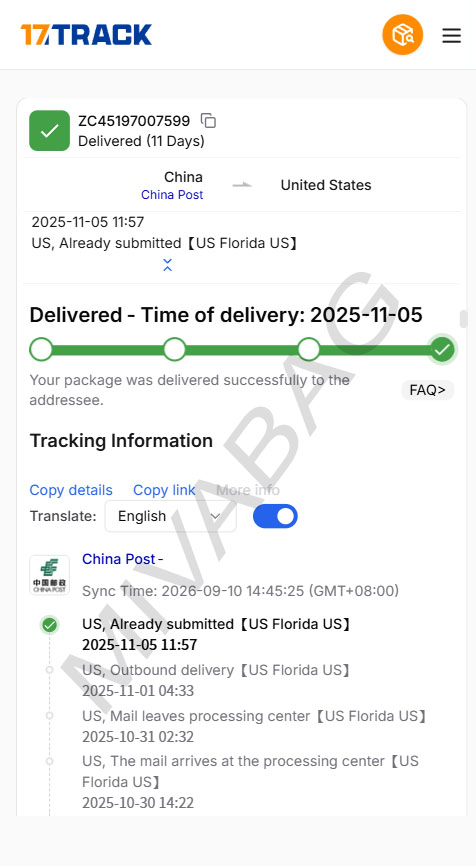Image resolution: width=476 pixels, height=866 pixels.
Task: Open the hamburger menu
Action: click(x=451, y=35)
